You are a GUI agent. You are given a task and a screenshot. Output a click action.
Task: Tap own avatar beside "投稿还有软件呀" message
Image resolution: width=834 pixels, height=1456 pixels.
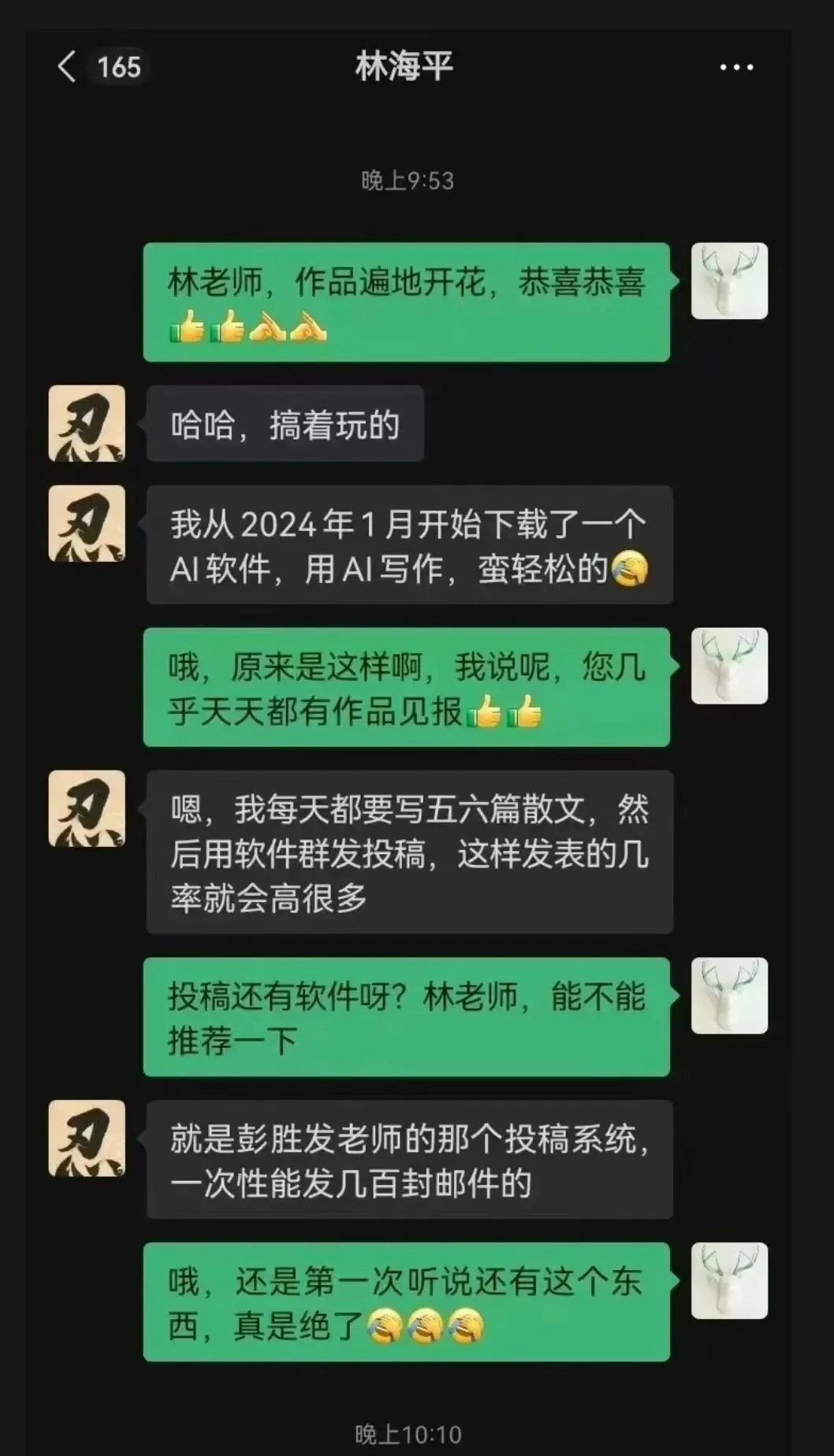point(729,996)
